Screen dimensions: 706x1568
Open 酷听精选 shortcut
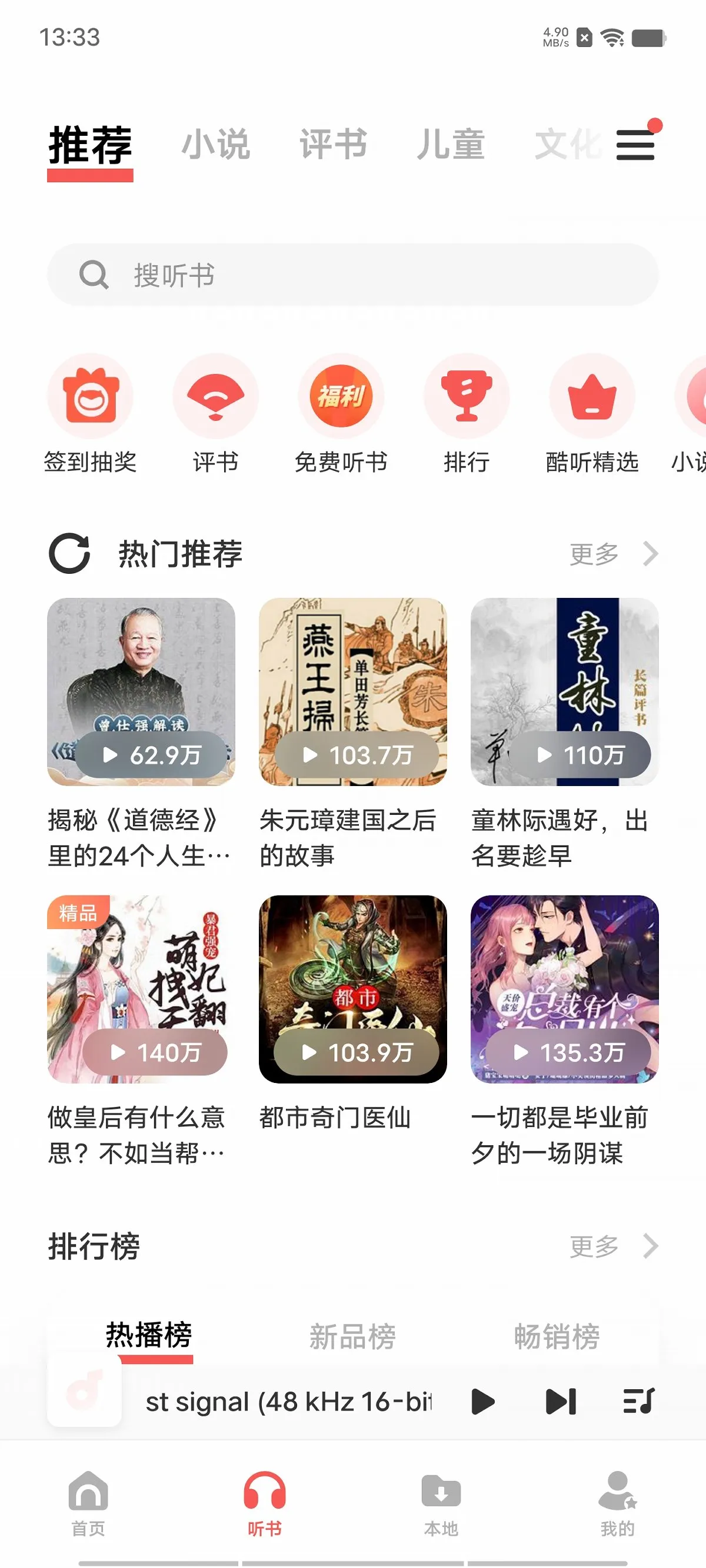(592, 397)
